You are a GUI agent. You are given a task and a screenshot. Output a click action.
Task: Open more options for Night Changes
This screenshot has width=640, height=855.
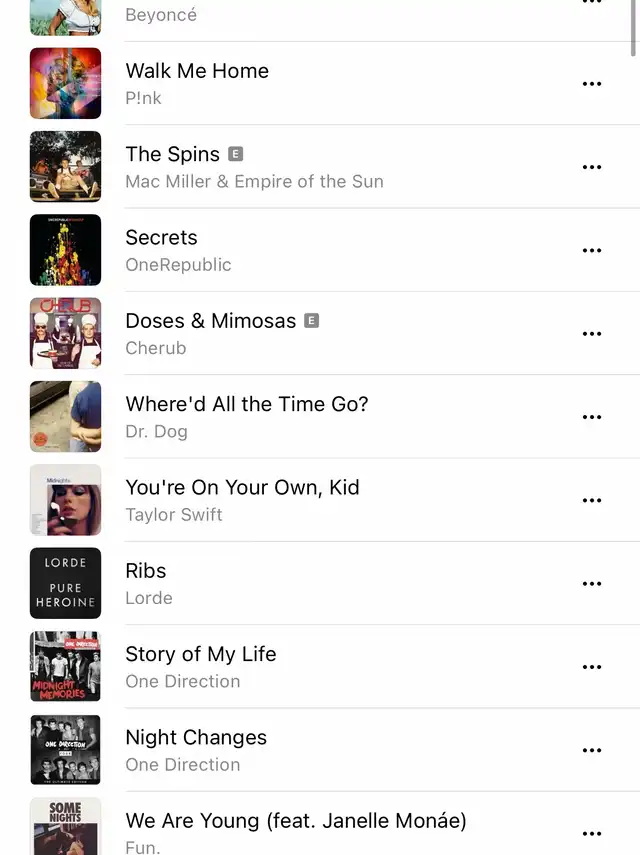point(592,751)
